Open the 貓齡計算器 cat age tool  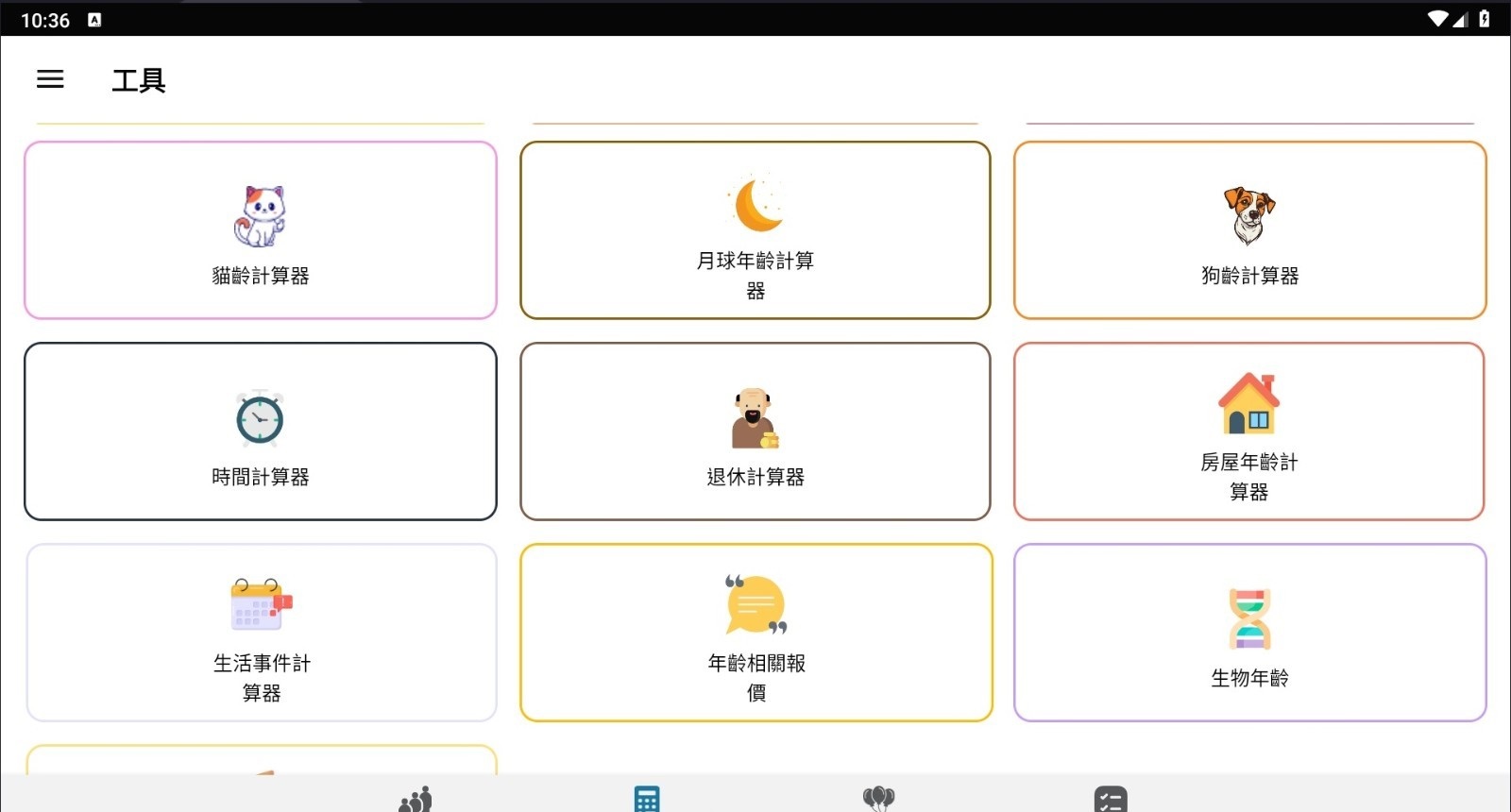(261, 230)
